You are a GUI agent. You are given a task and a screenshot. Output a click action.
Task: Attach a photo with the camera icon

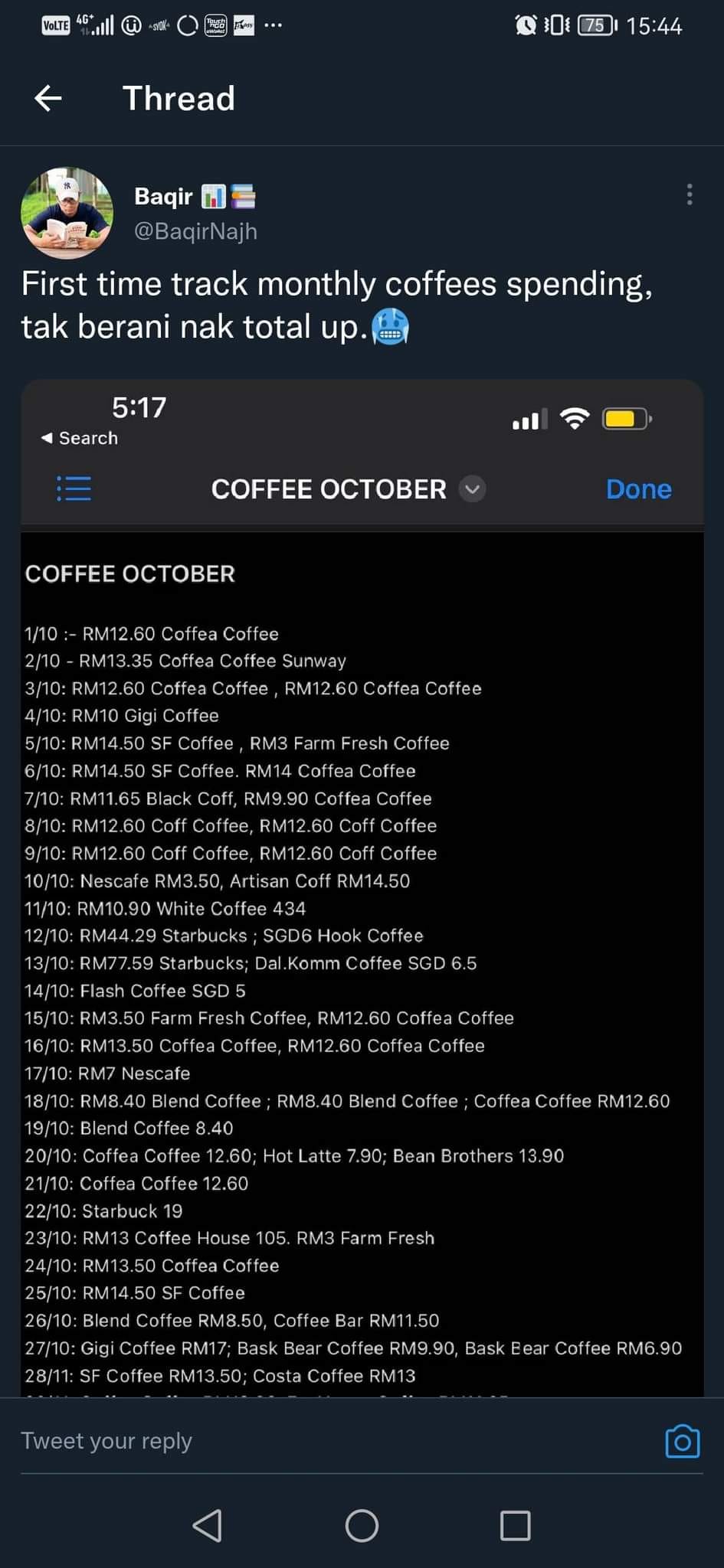coord(682,1441)
